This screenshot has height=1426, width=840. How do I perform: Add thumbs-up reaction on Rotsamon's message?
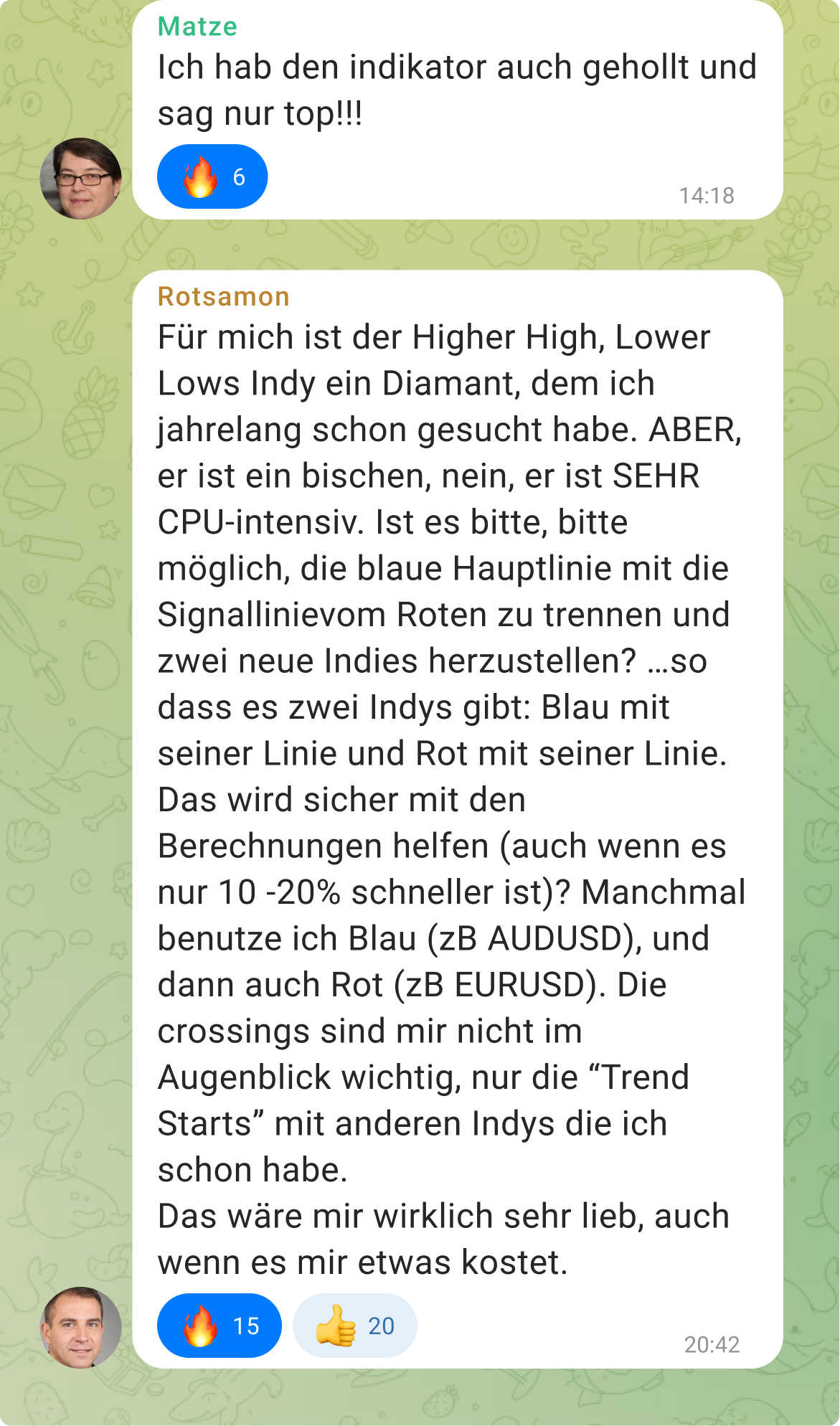click(354, 1326)
